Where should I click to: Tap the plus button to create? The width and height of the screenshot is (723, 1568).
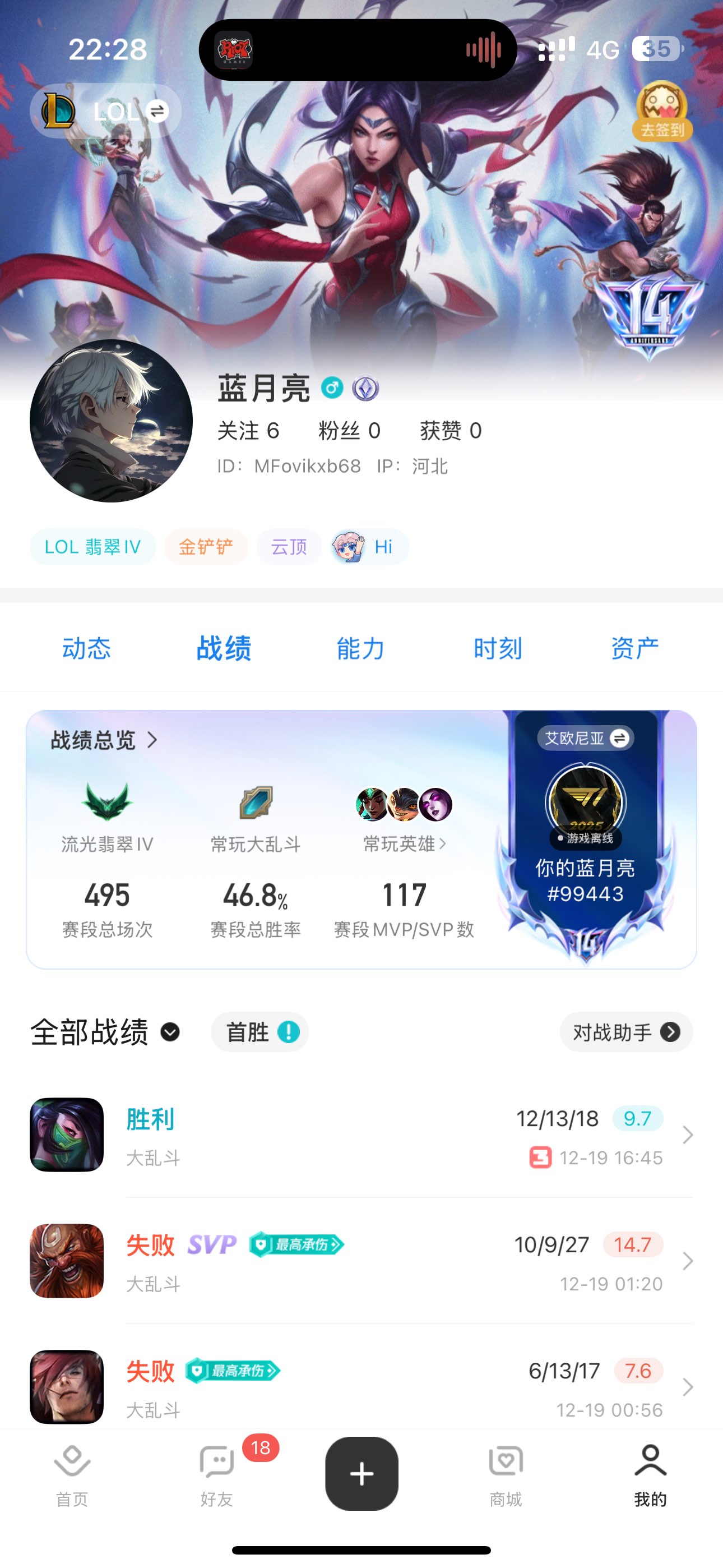point(361,1474)
